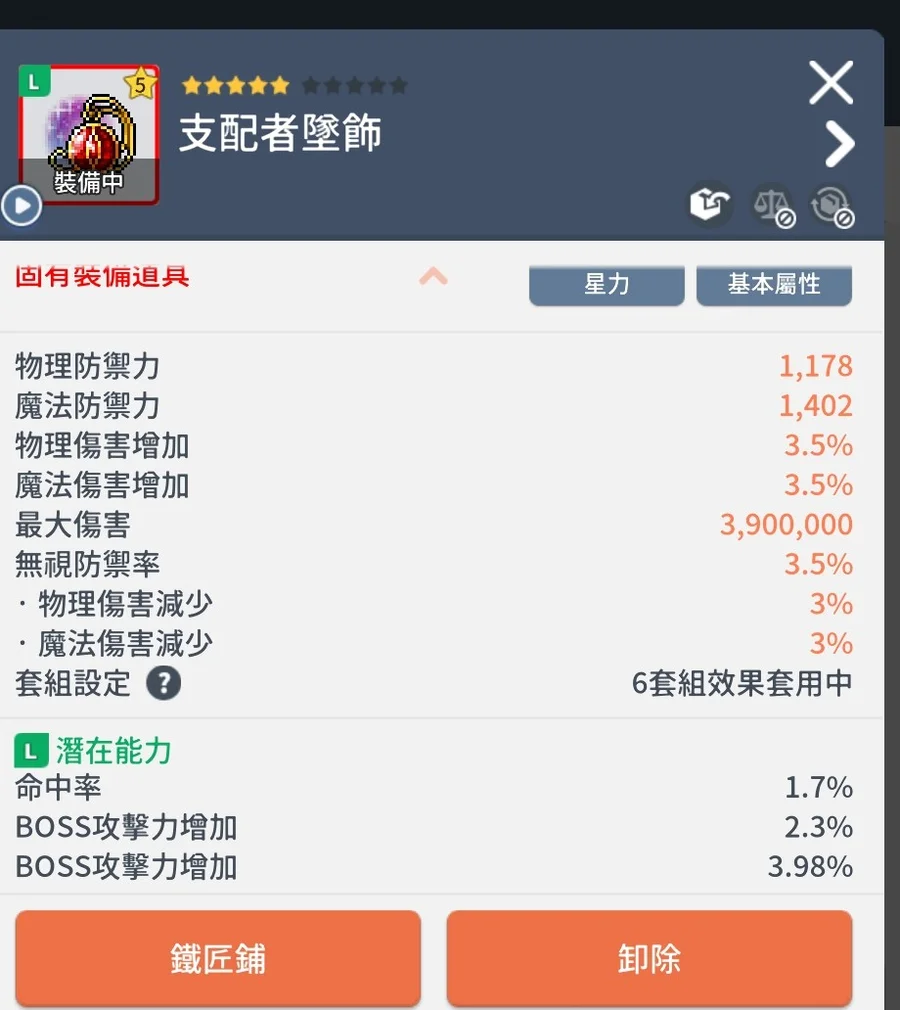This screenshot has height=1010, width=900.
Task: Open the help icon next to 套組設定
Action: (x=164, y=684)
